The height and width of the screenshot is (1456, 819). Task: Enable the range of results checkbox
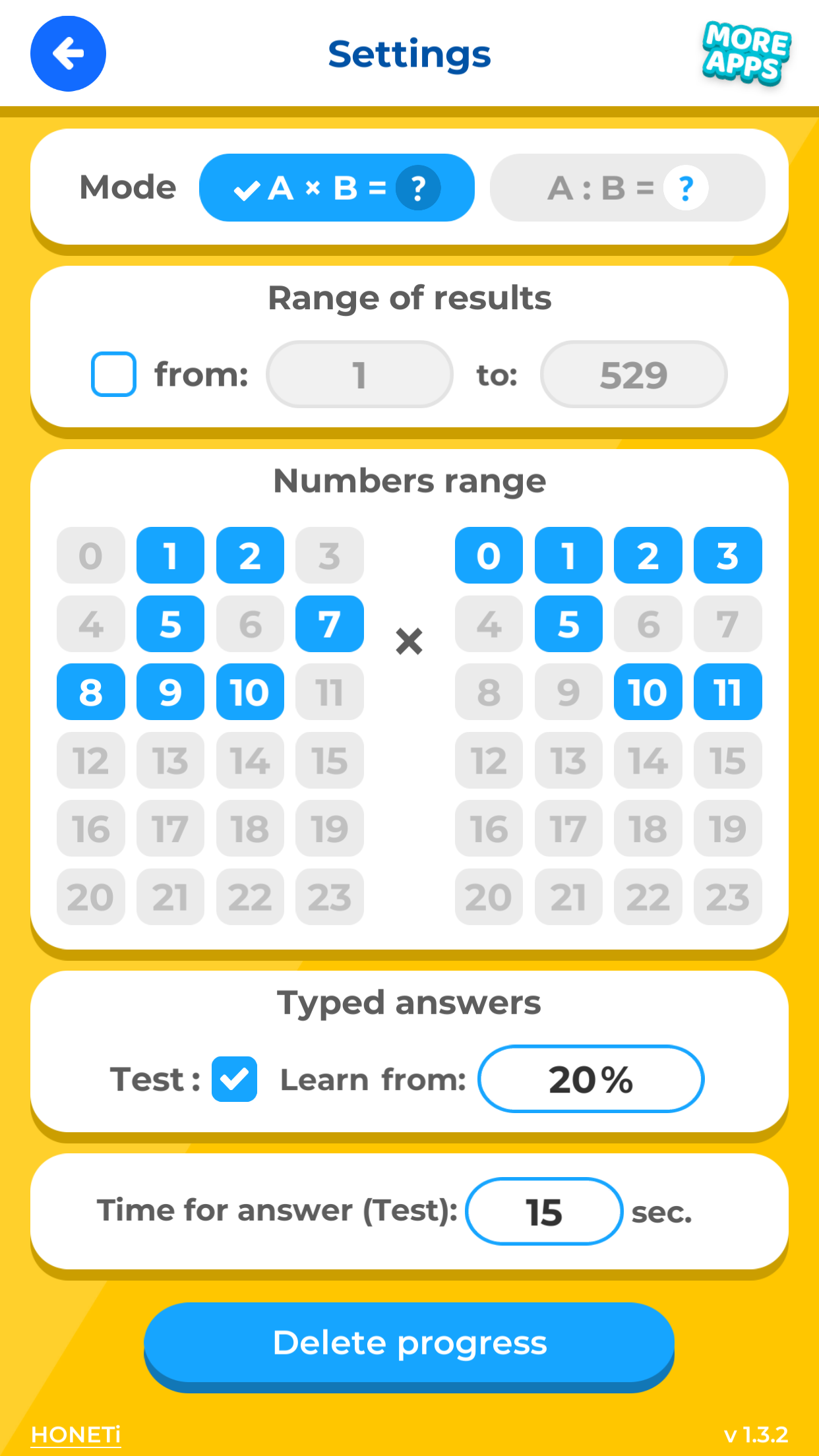(x=113, y=375)
